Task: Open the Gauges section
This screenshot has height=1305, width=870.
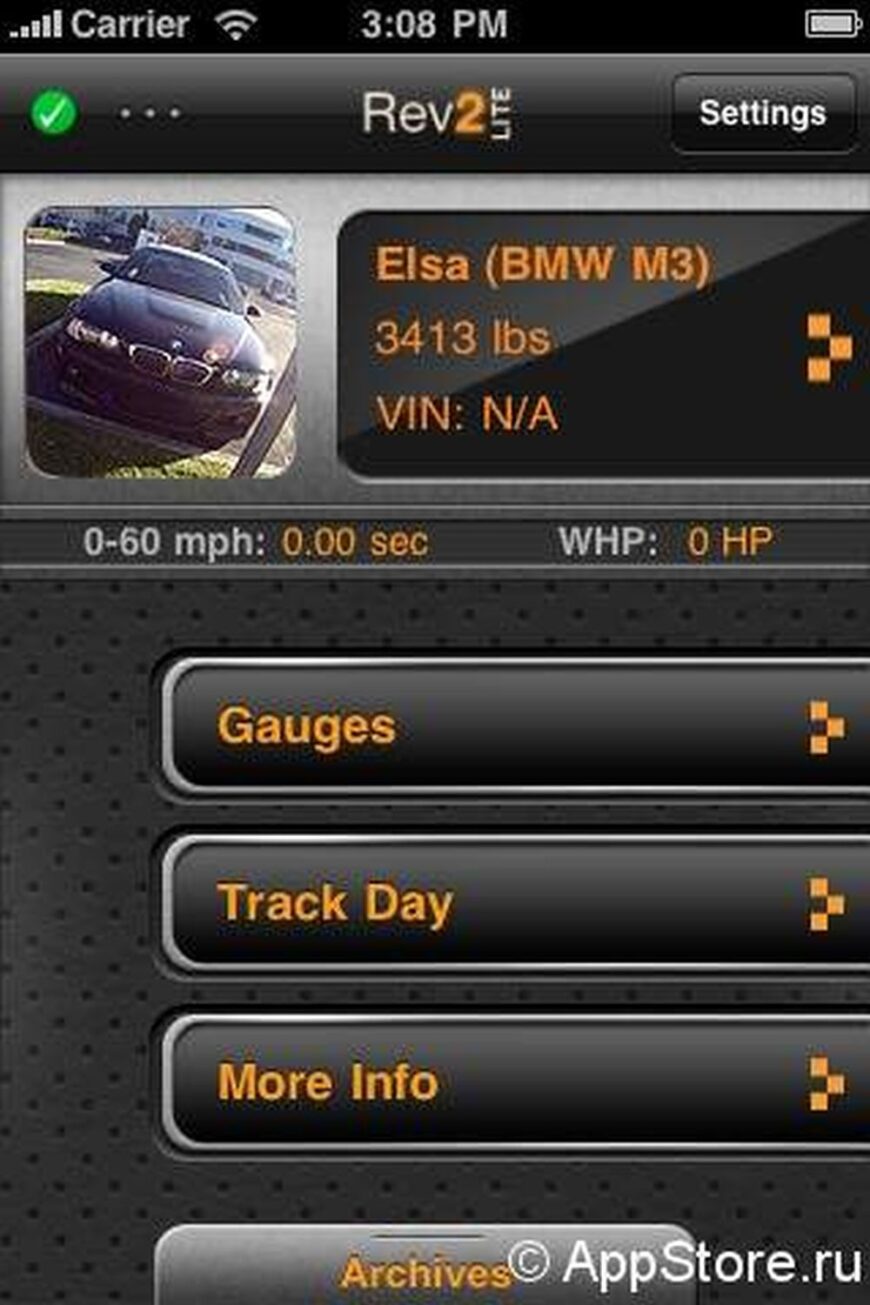Action: 515,727
